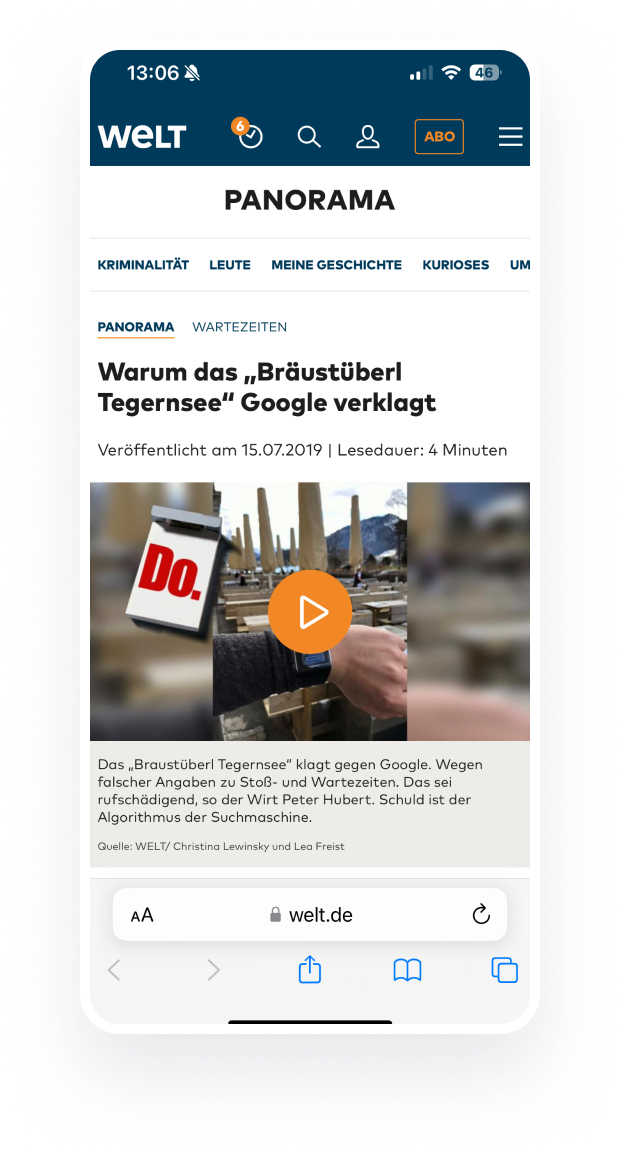
Task: Open the AA reader text options
Action: [142, 915]
